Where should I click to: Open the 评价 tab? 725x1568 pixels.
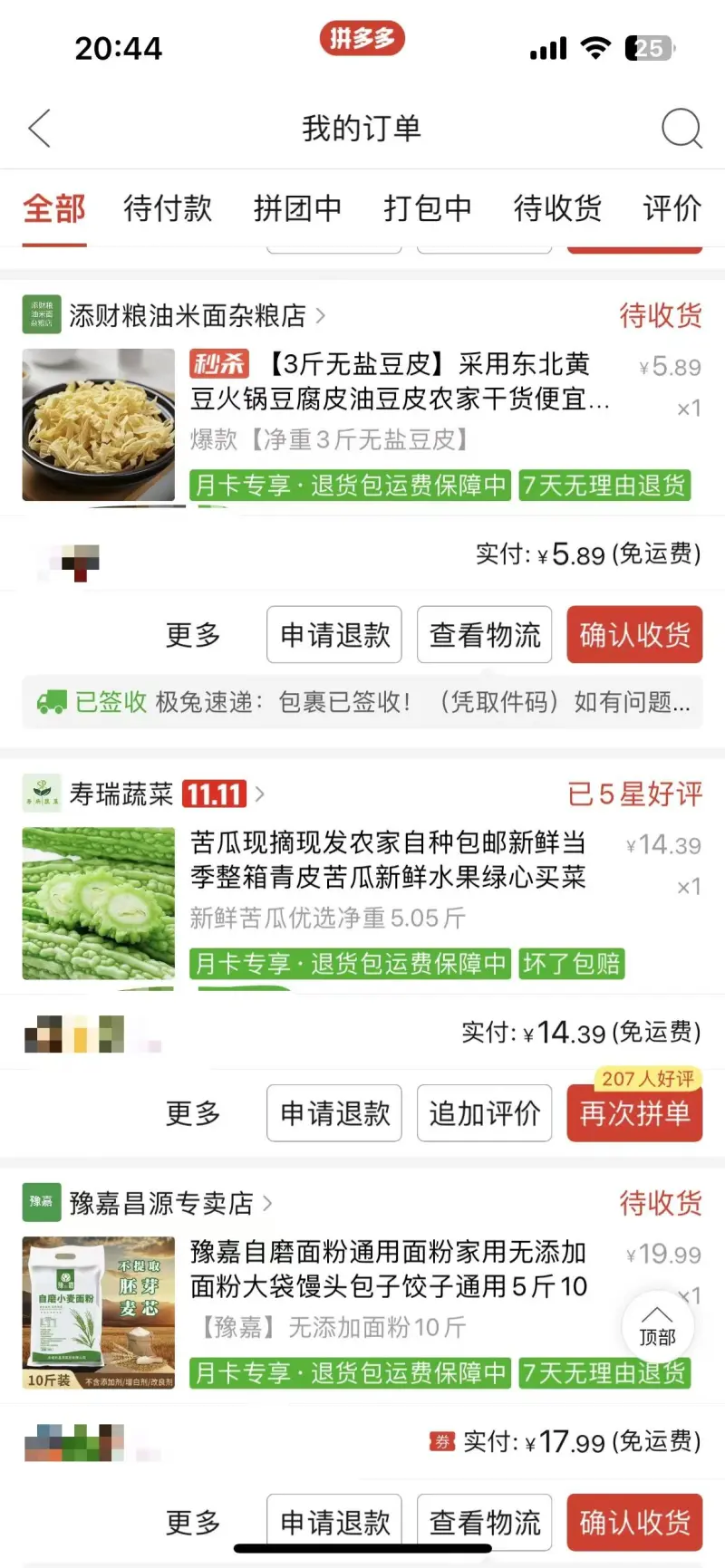pyautogui.click(x=672, y=208)
